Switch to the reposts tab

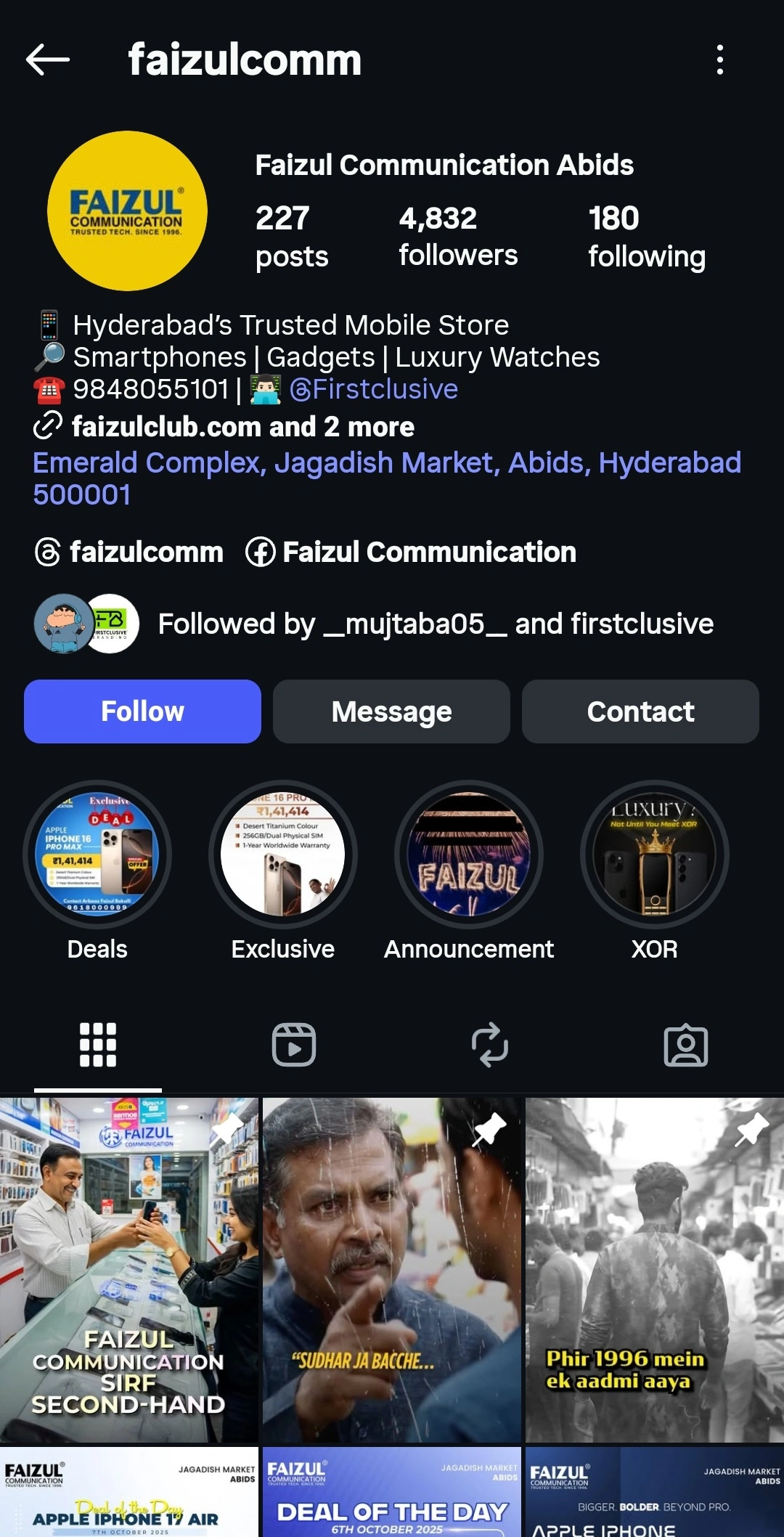pos(490,1045)
